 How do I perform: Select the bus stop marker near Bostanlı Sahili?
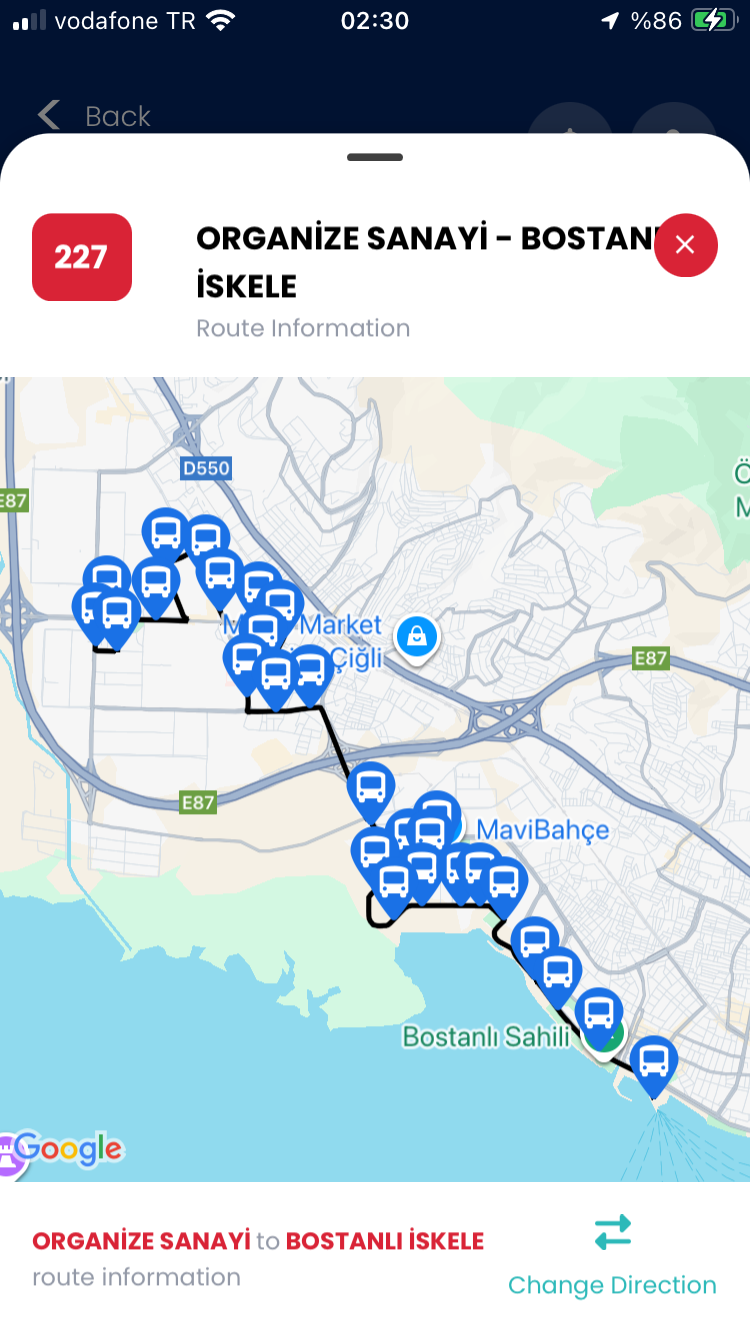(x=599, y=1014)
